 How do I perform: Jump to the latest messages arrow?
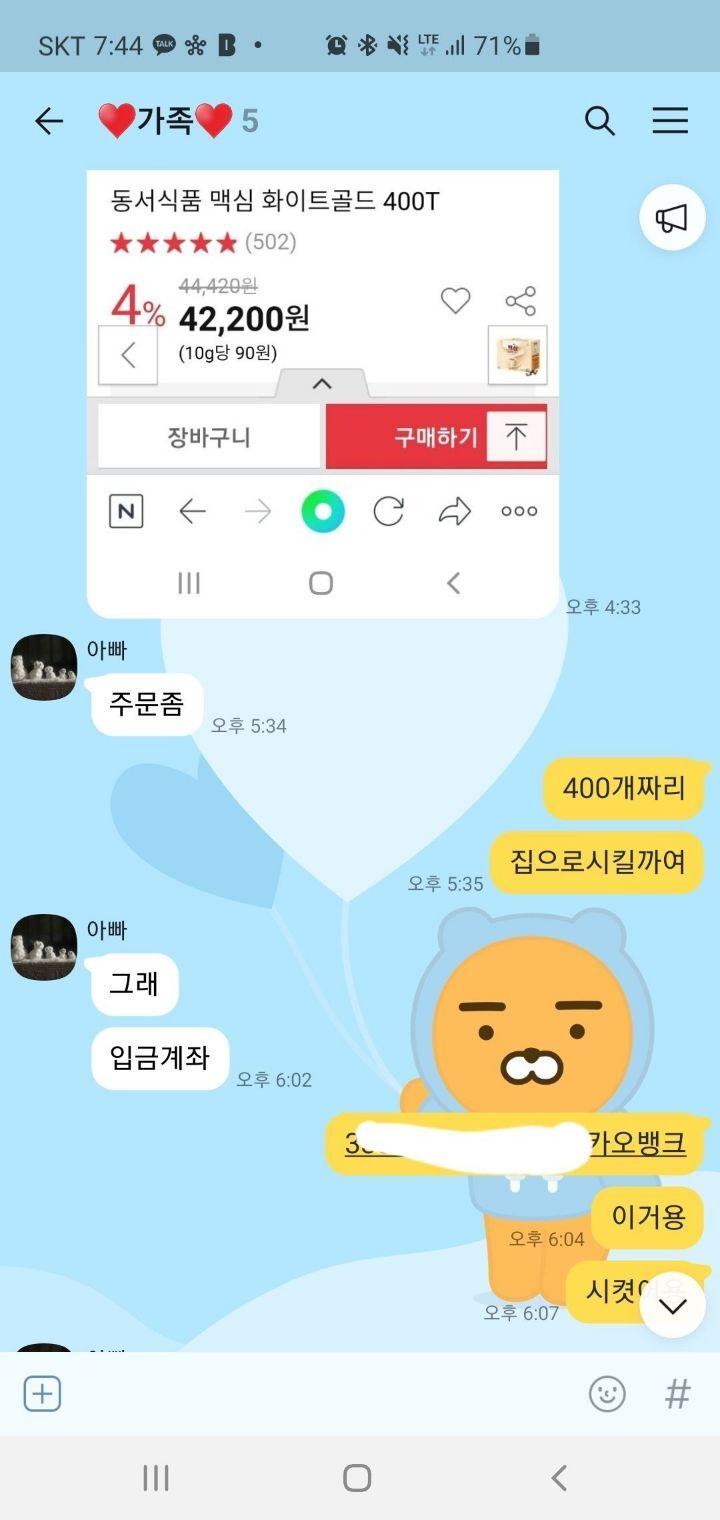(x=672, y=1306)
